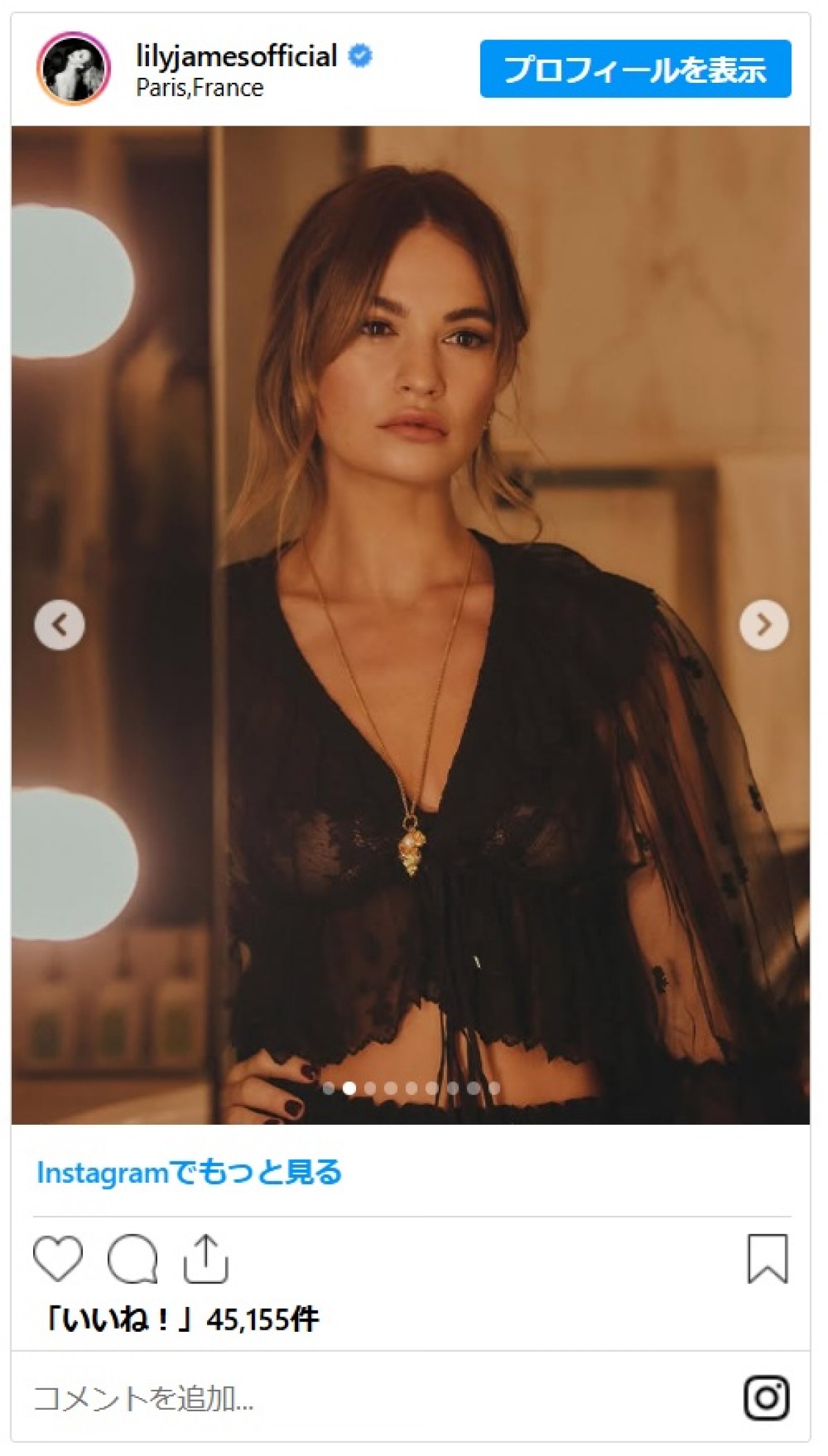Like the post with the heart icon
The width and height of the screenshot is (828, 1456).
(58, 1259)
